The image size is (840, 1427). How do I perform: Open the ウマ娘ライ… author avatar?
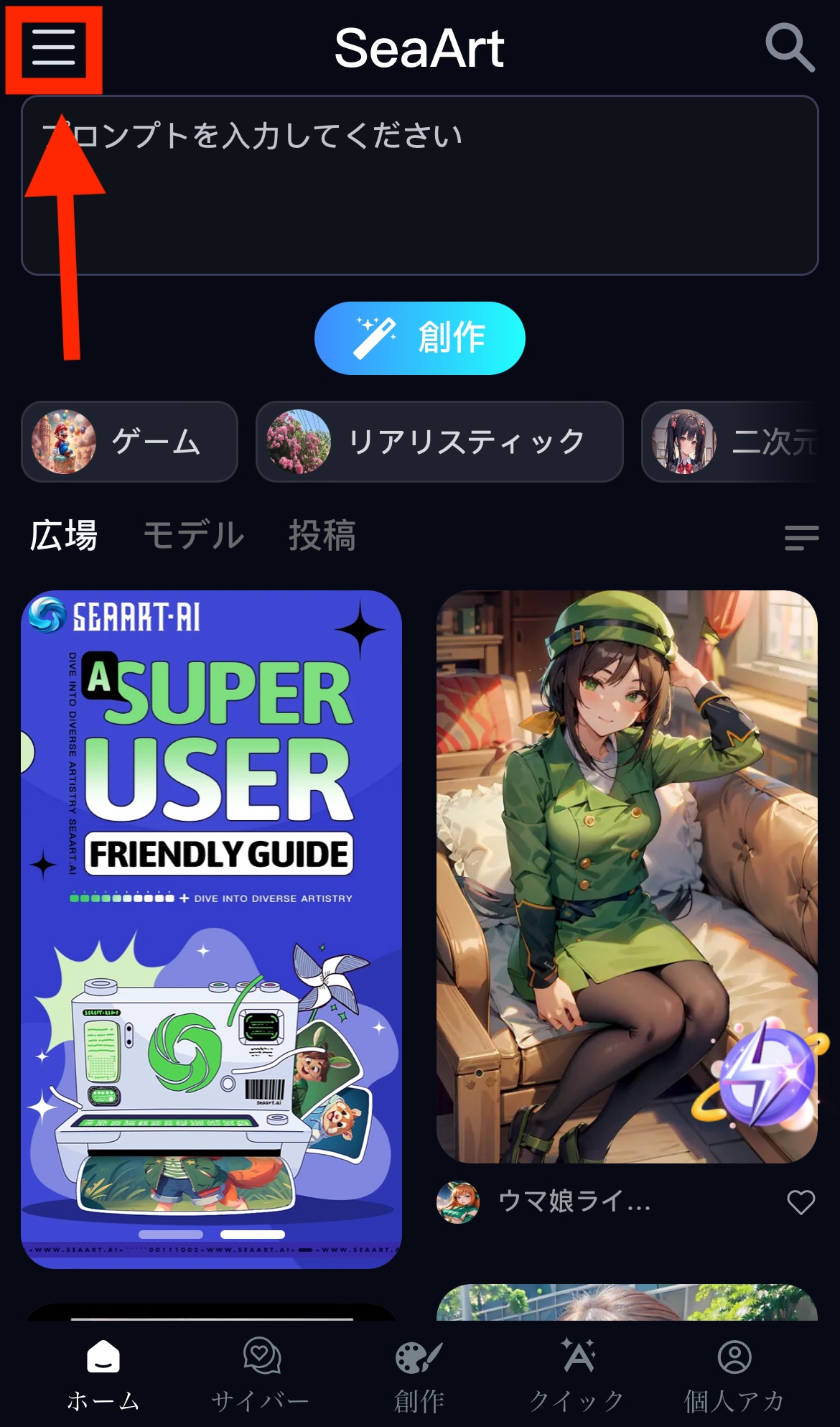pyautogui.click(x=457, y=1201)
